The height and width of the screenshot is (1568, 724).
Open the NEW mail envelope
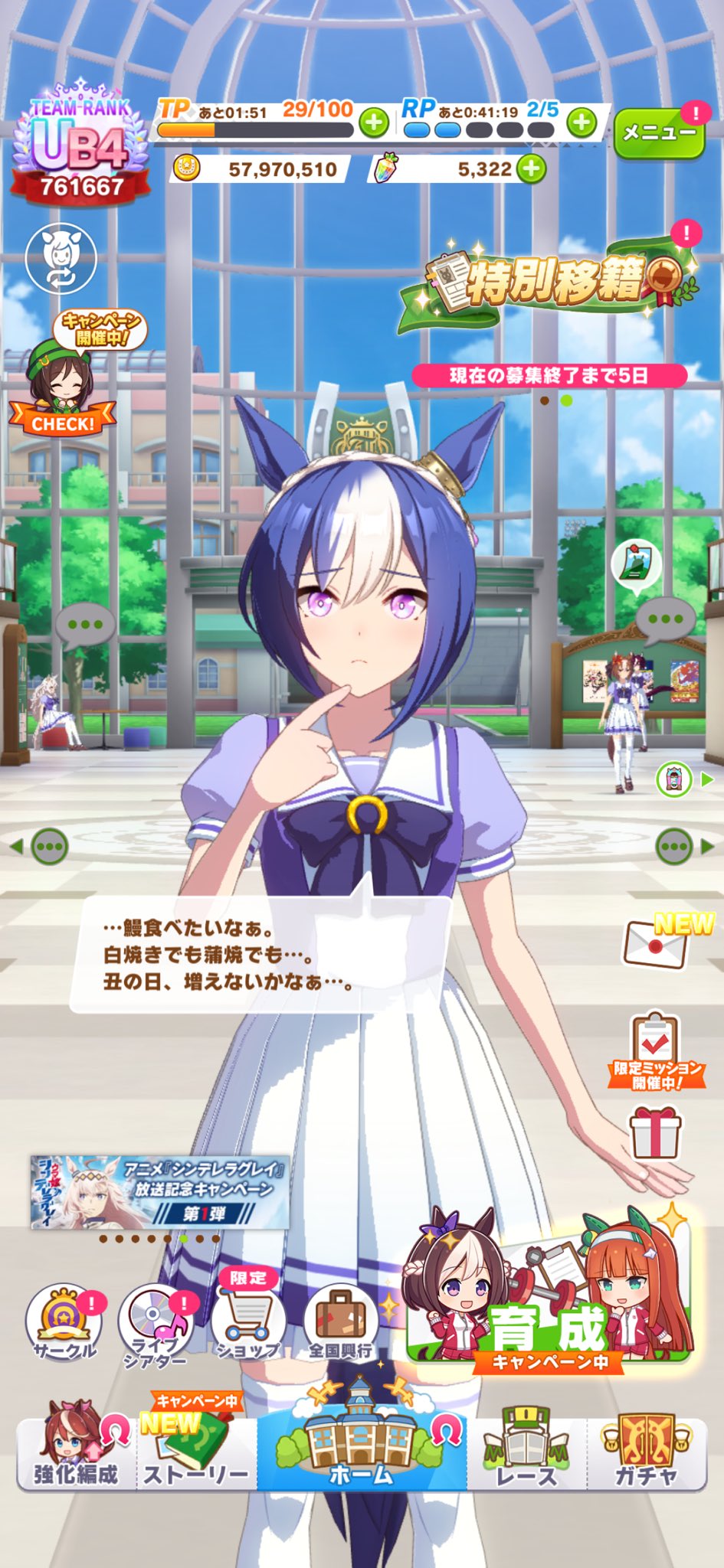point(663,941)
